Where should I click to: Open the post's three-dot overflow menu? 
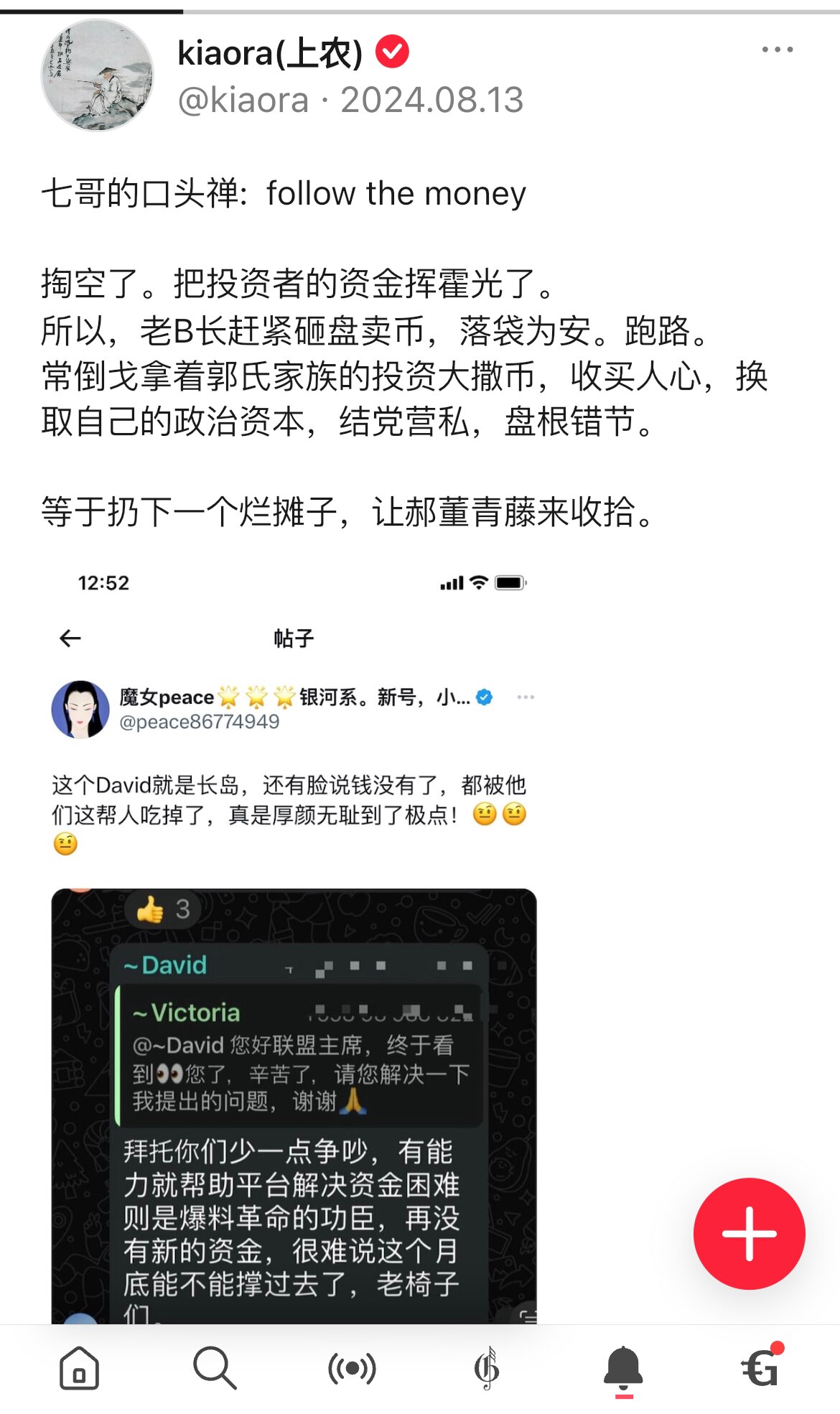(x=778, y=50)
